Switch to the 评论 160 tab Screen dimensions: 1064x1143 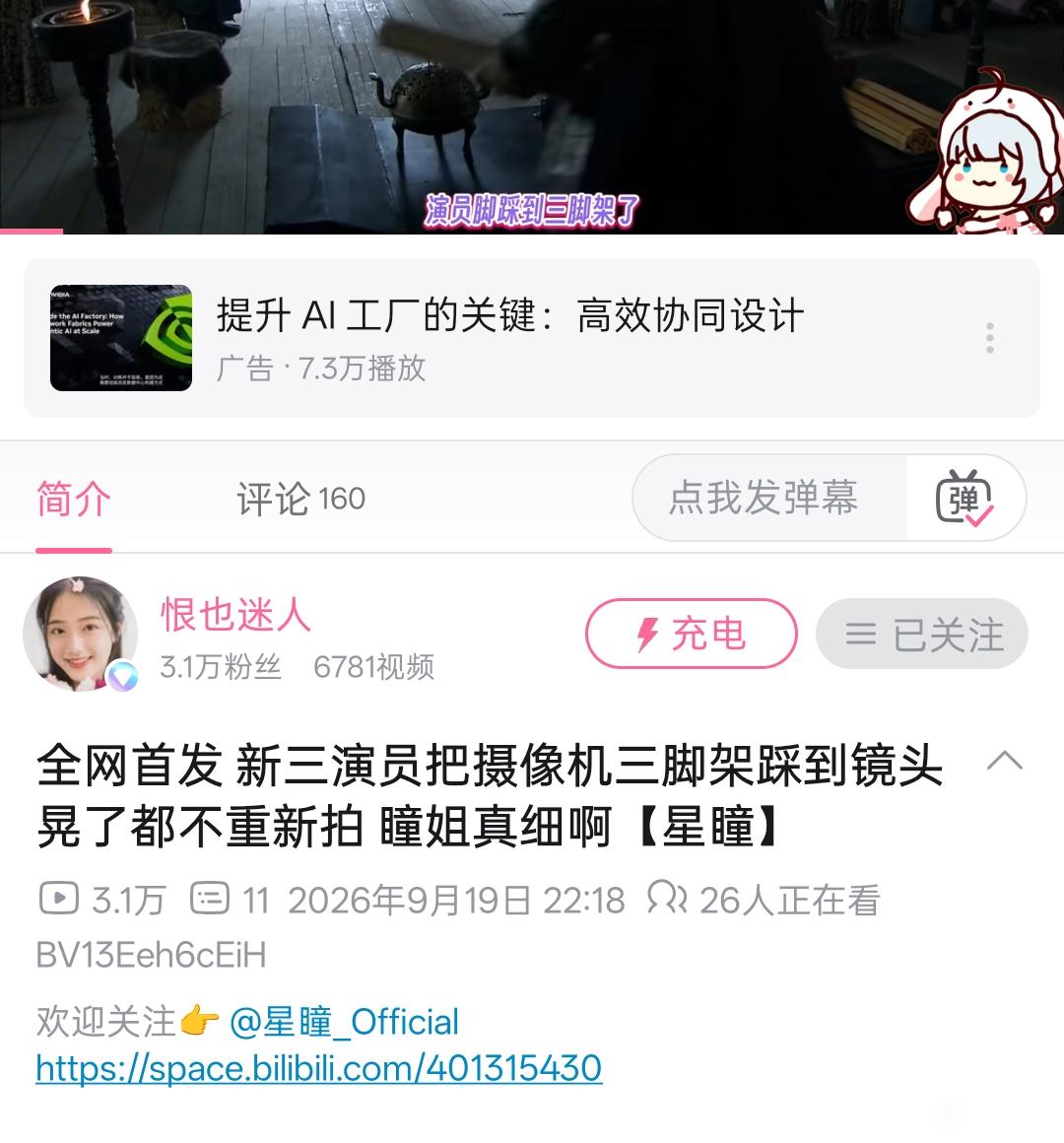click(300, 500)
